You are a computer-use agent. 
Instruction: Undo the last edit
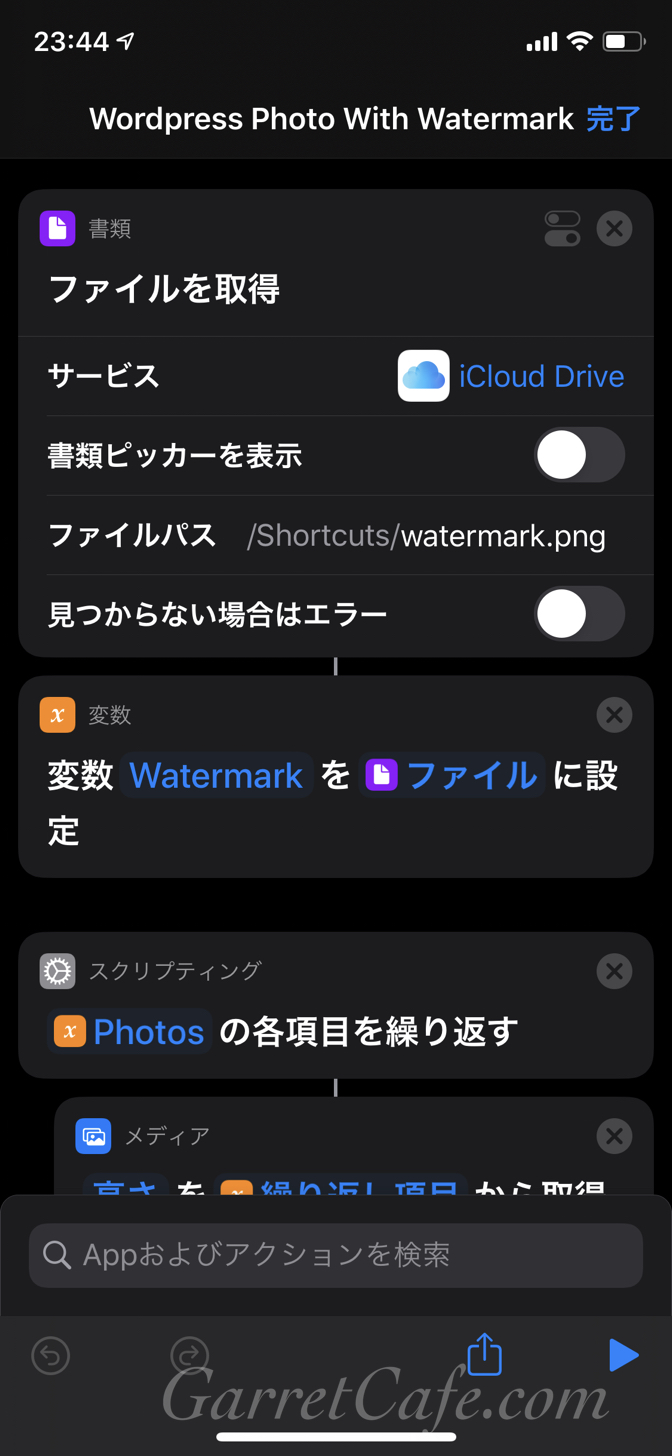[51, 1356]
